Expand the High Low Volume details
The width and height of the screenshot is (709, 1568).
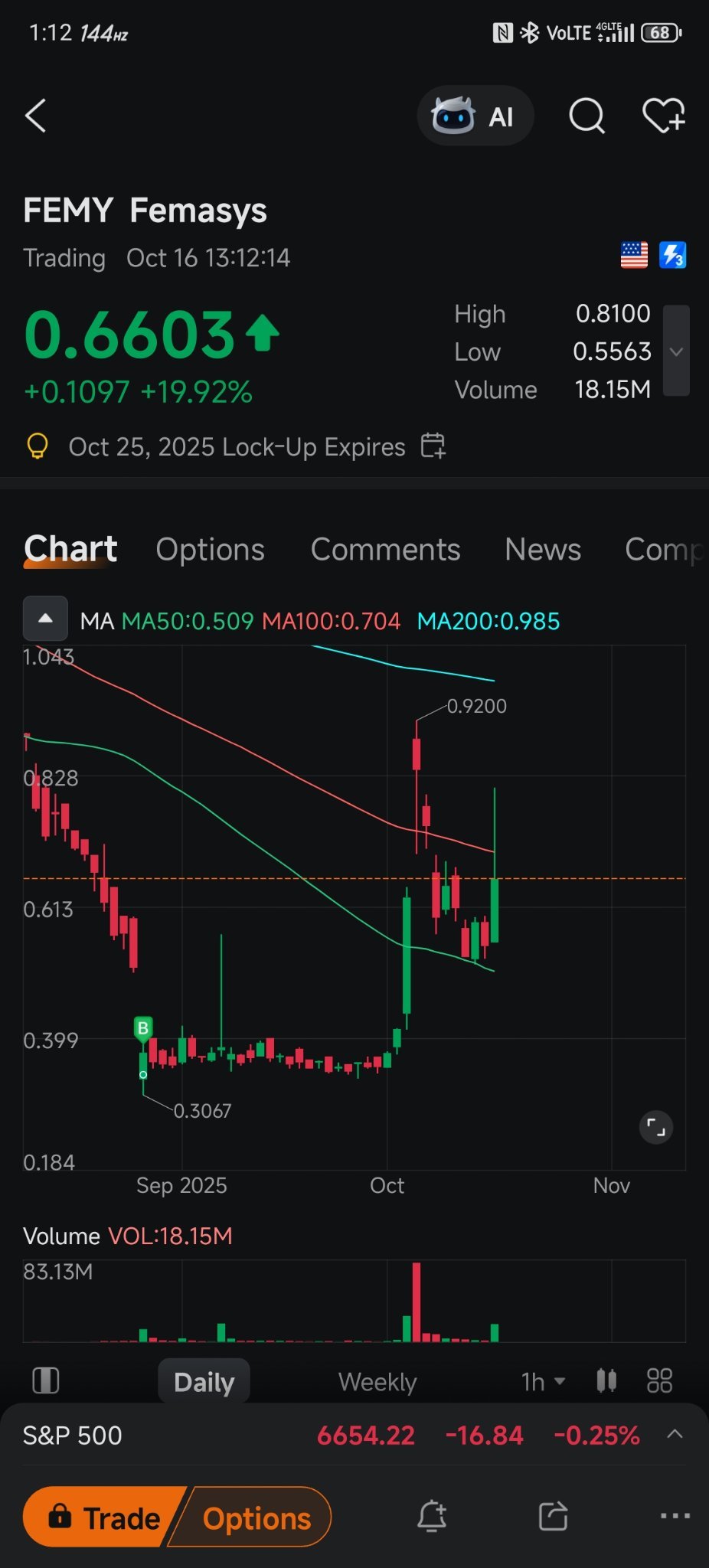tap(676, 351)
